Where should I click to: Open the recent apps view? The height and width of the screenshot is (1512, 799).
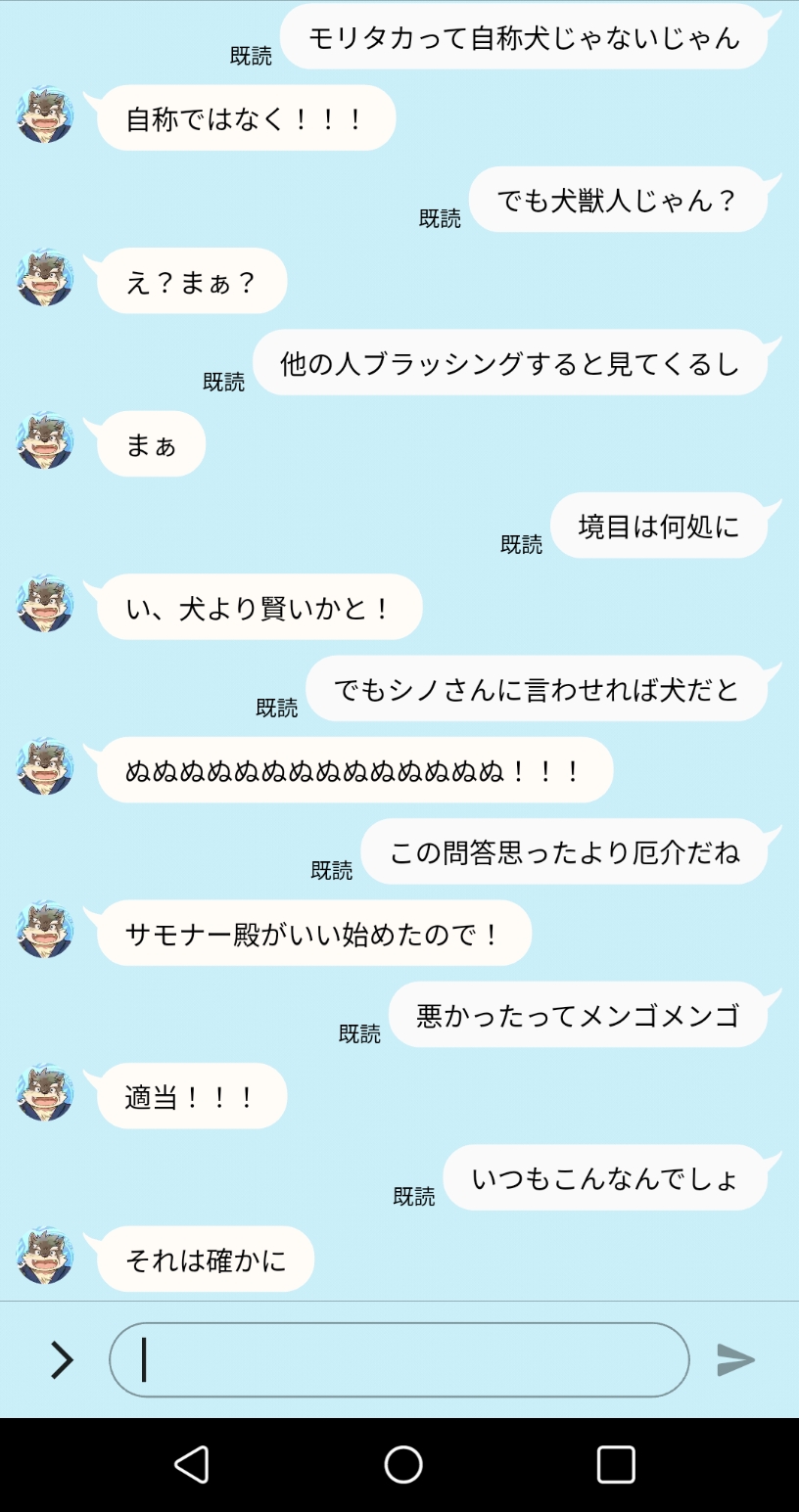[x=616, y=1465]
